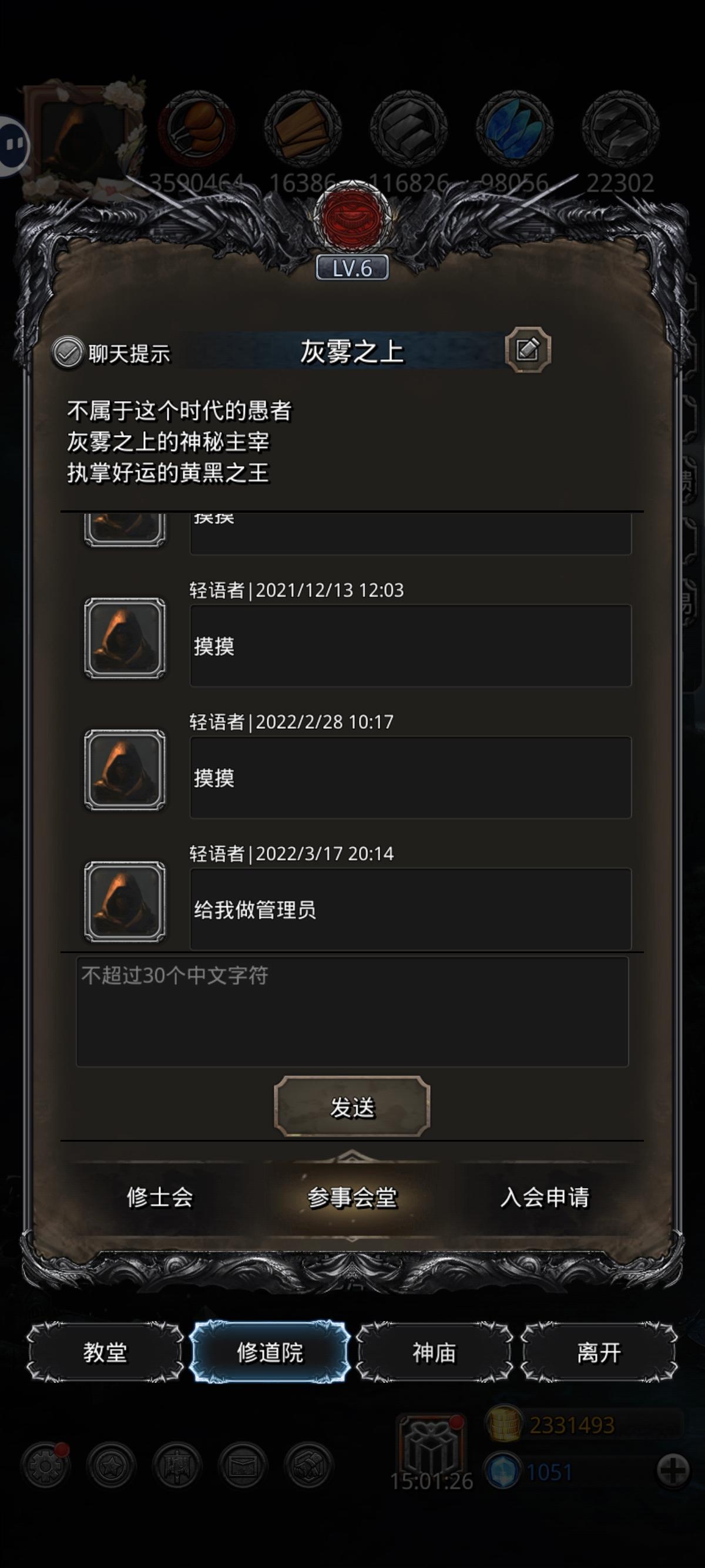Click the edit pencil icon beside 灰雾之上
The height and width of the screenshot is (1568, 705).
pyautogui.click(x=527, y=349)
